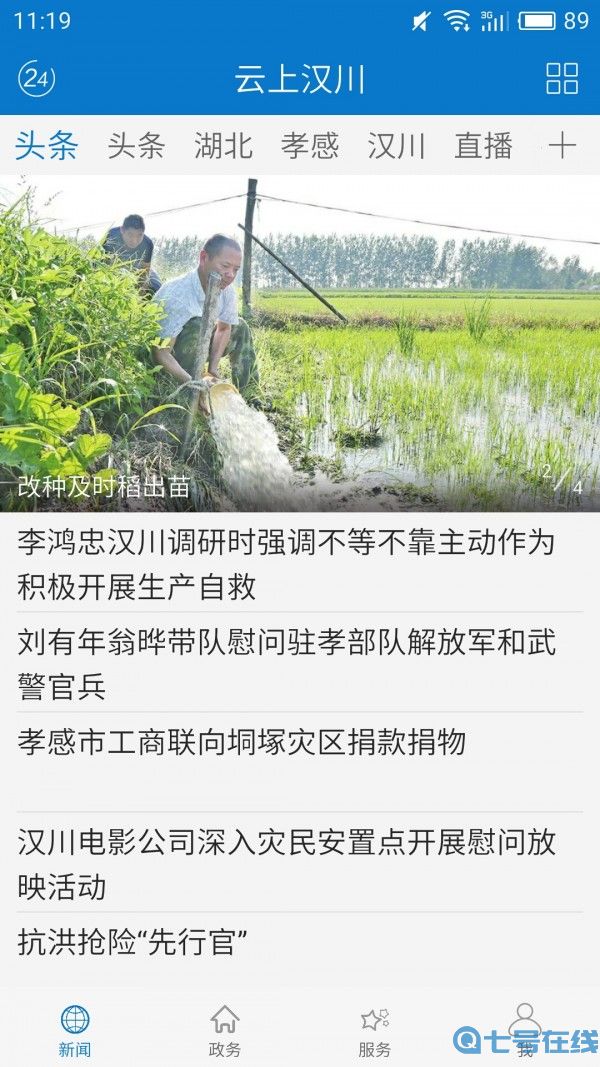Open the 改种及时稻出苗 banner story
This screenshot has height=1067, width=600.
[300, 343]
